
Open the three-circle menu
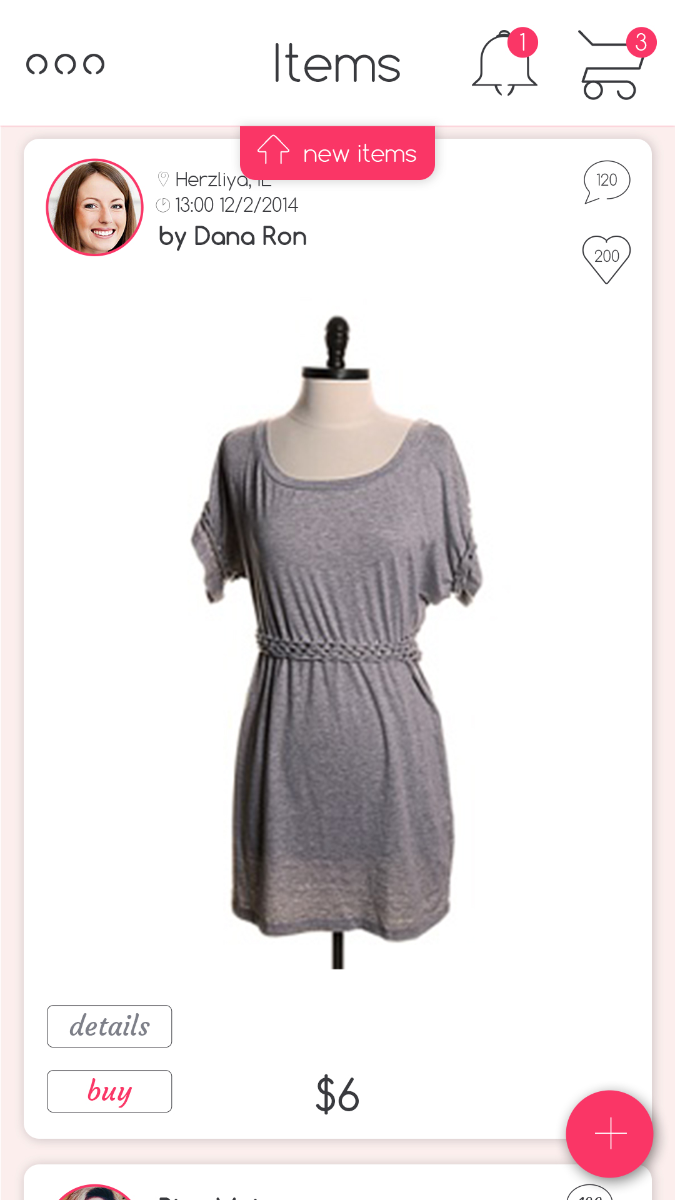65,64
